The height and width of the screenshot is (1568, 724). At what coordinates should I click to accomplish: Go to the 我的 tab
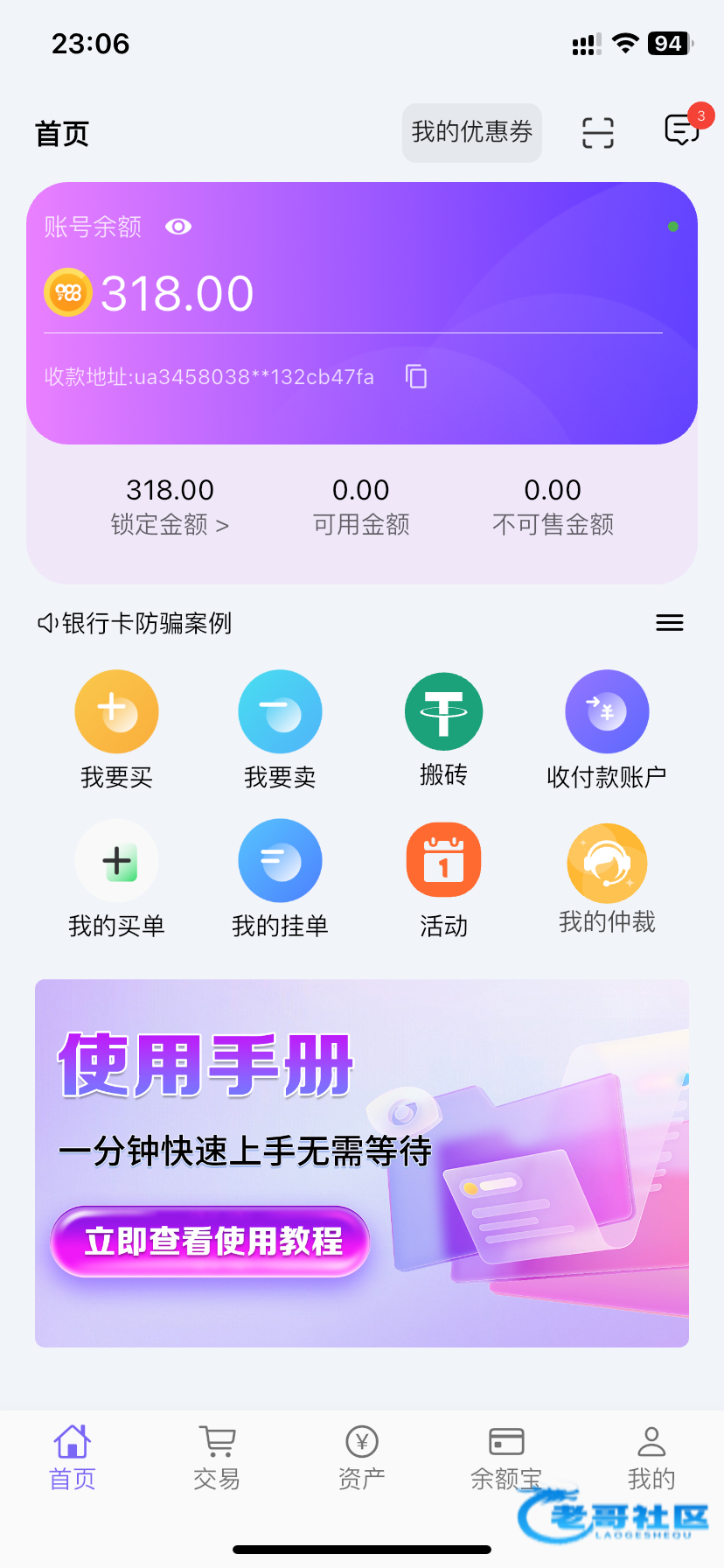pyautogui.click(x=651, y=1458)
